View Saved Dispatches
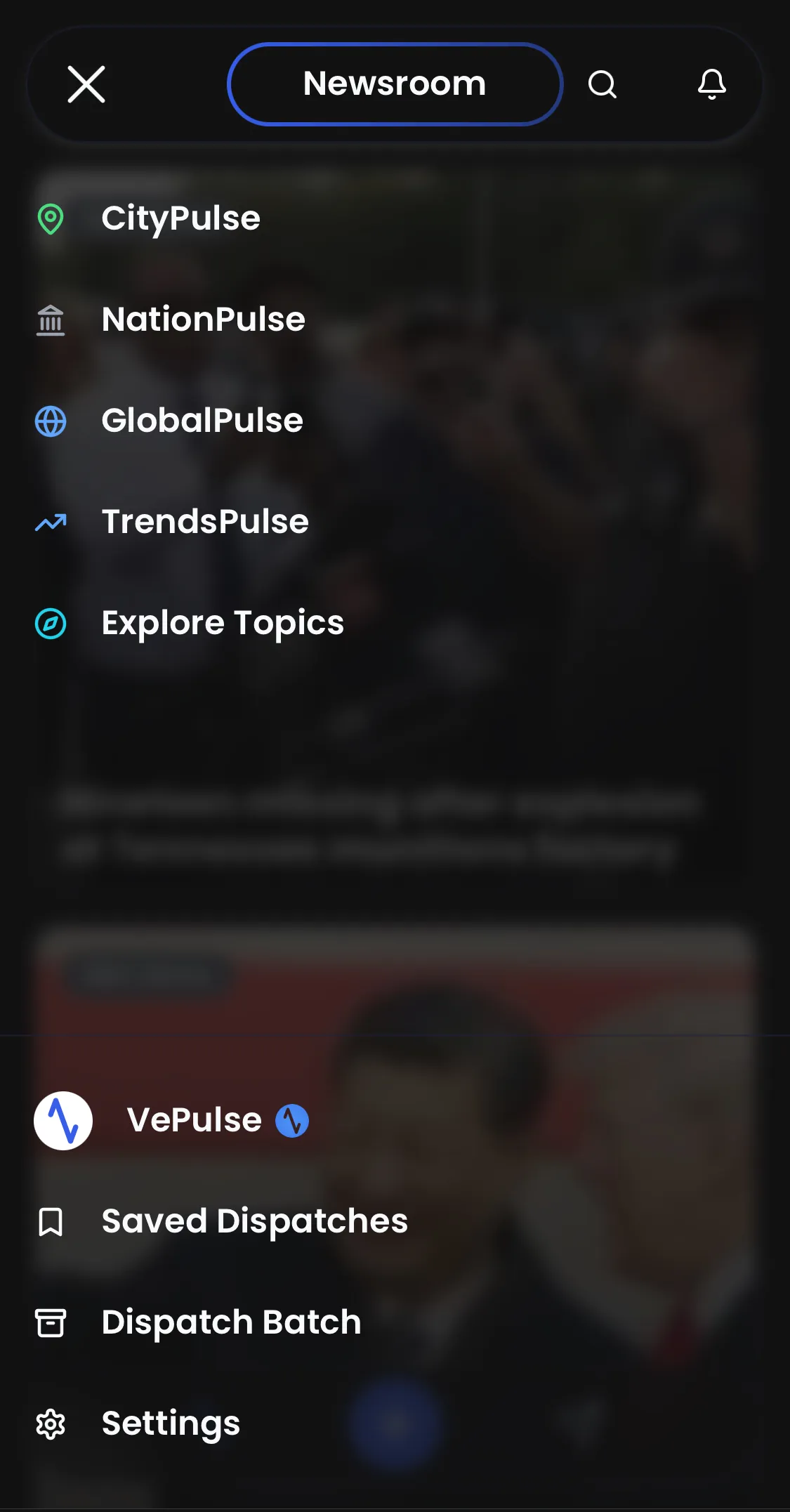790x1512 pixels. click(x=254, y=1221)
